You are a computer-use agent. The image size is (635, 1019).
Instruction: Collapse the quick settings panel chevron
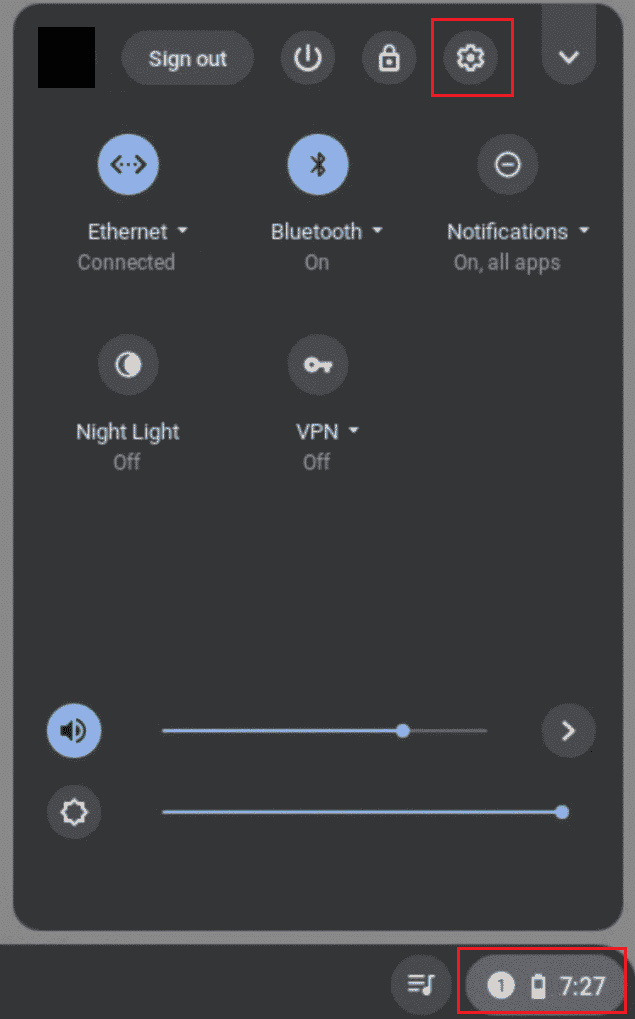568,58
